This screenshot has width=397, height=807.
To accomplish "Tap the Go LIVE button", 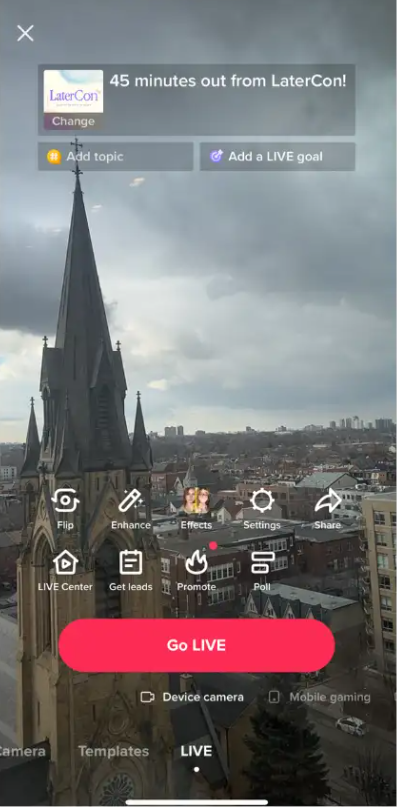I will 197,645.
